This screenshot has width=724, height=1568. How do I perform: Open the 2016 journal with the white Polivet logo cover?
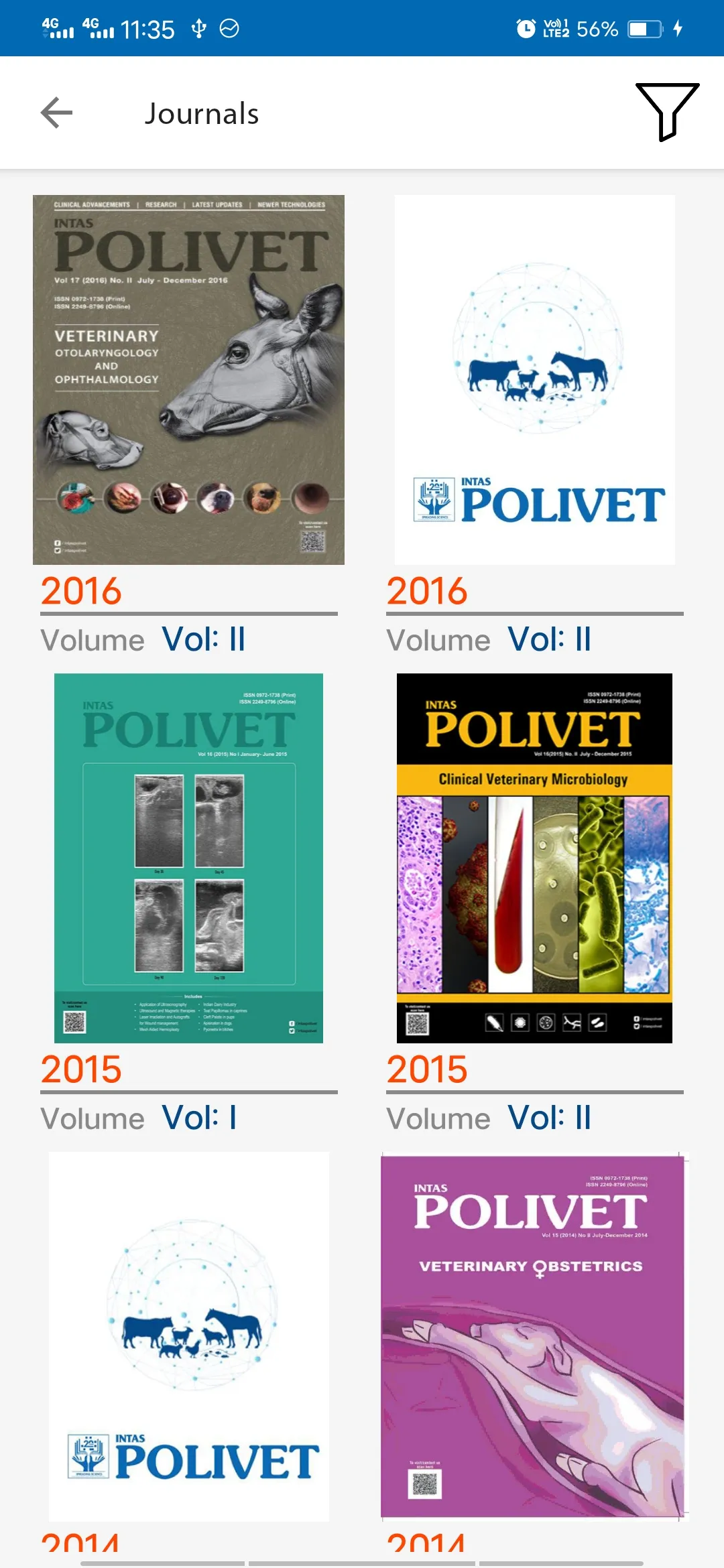535,380
